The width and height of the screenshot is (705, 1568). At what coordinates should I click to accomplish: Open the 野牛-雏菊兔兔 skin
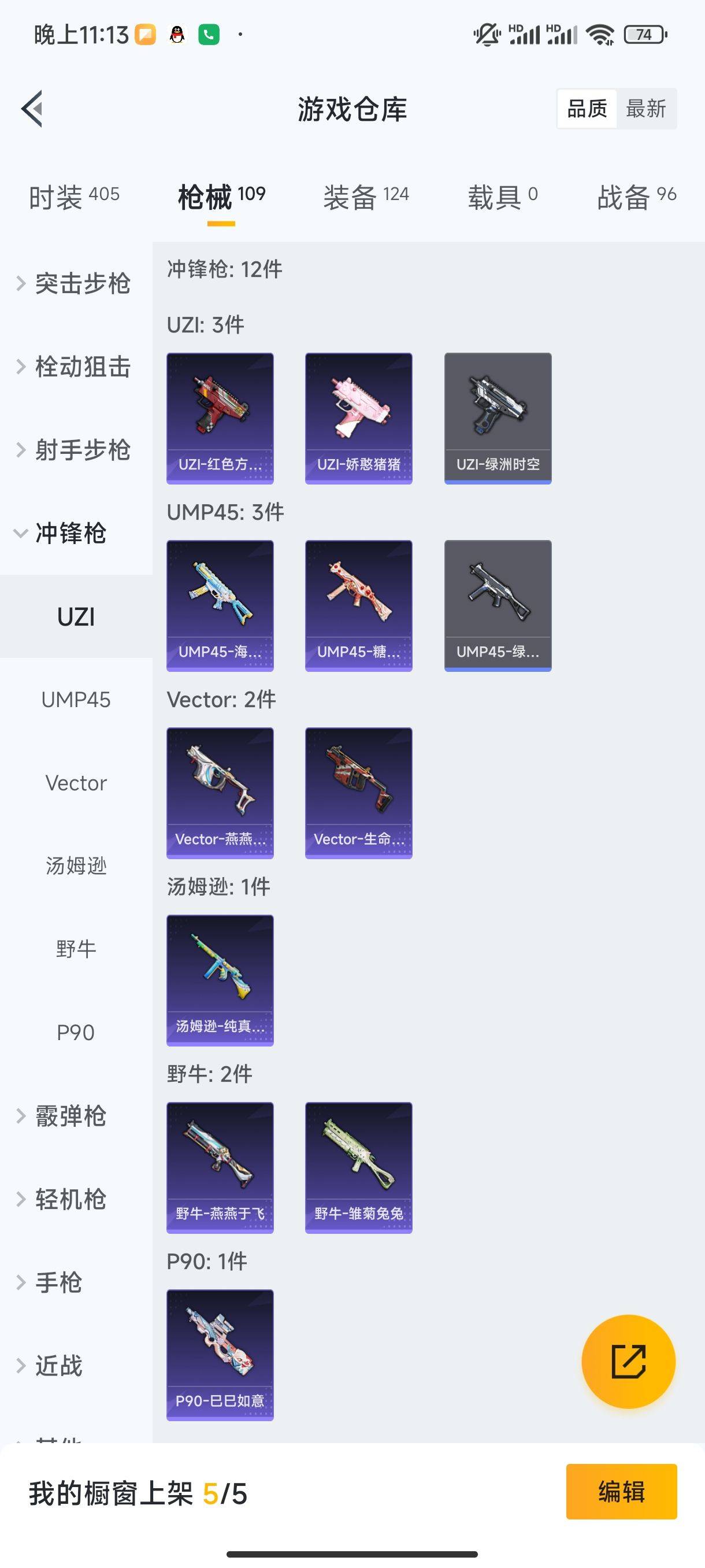[358, 1167]
